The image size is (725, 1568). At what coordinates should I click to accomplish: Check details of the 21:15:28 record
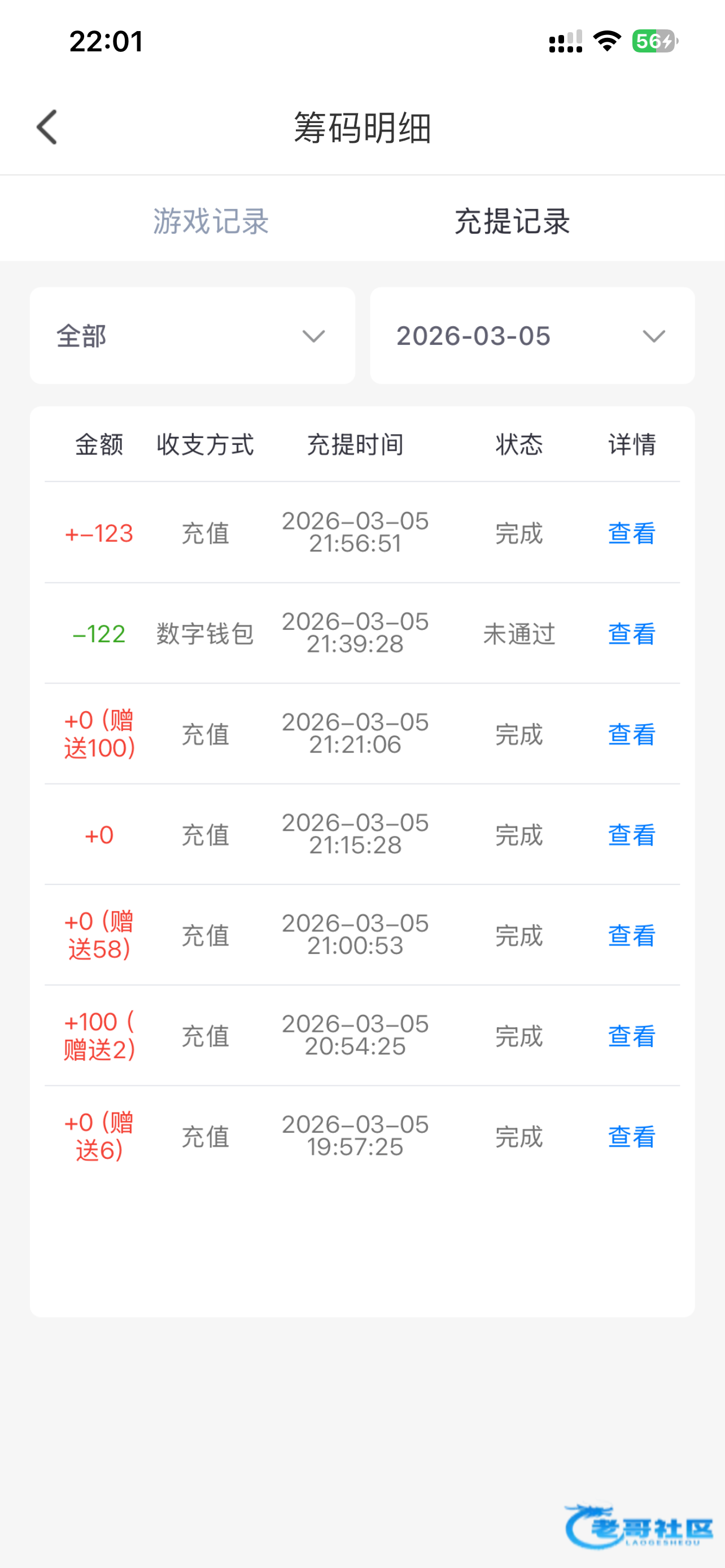(x=631, y=835)
